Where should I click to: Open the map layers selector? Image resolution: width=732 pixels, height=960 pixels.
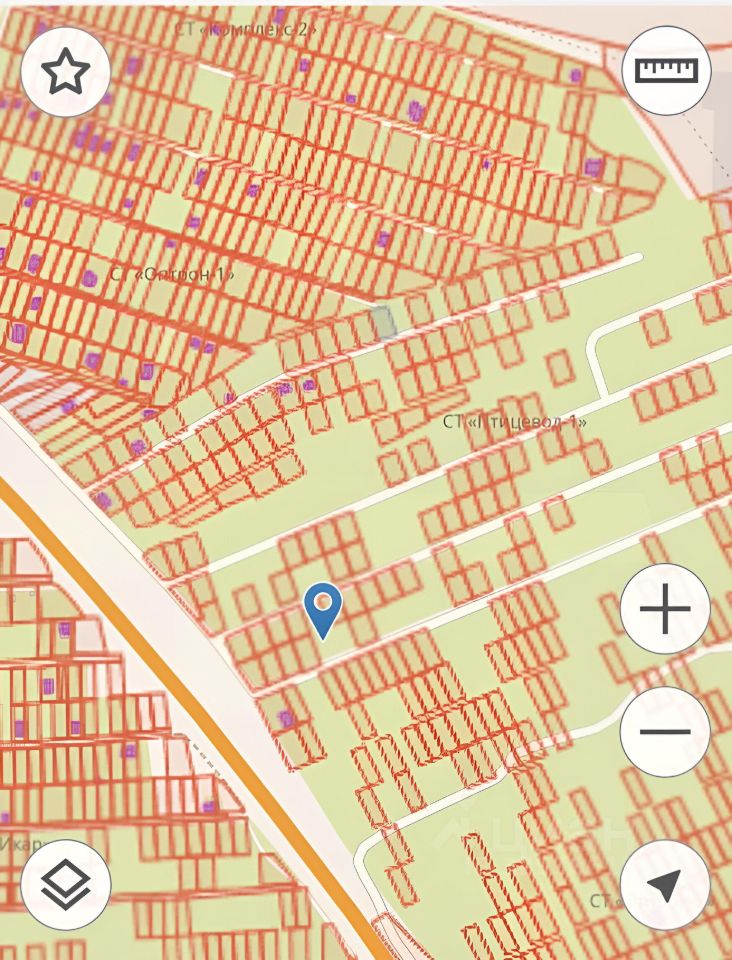click(x=66, y=885)
